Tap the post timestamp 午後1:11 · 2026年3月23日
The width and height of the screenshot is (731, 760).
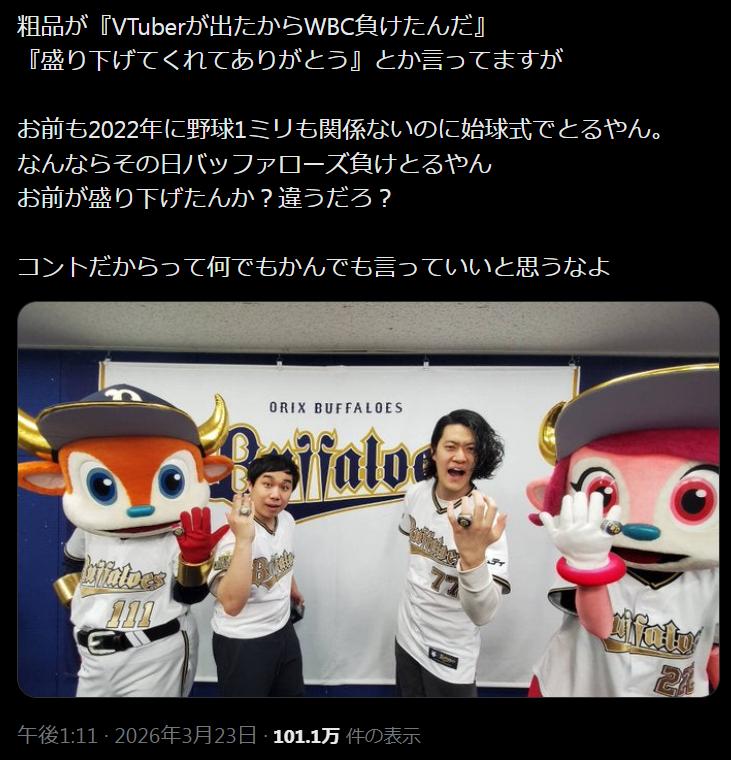point(137,736)
